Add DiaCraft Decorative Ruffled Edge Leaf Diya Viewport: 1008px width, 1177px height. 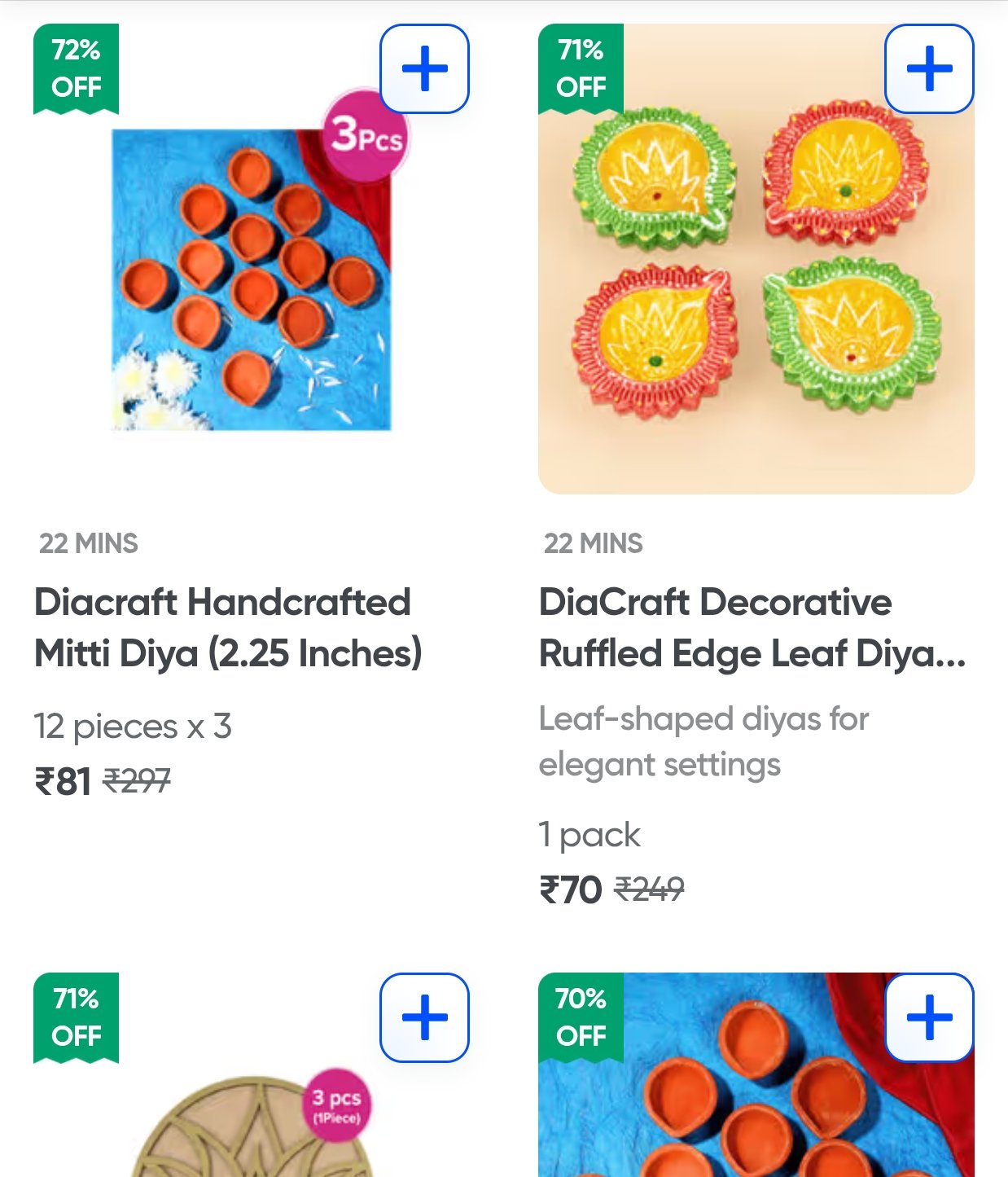(929, 69)
